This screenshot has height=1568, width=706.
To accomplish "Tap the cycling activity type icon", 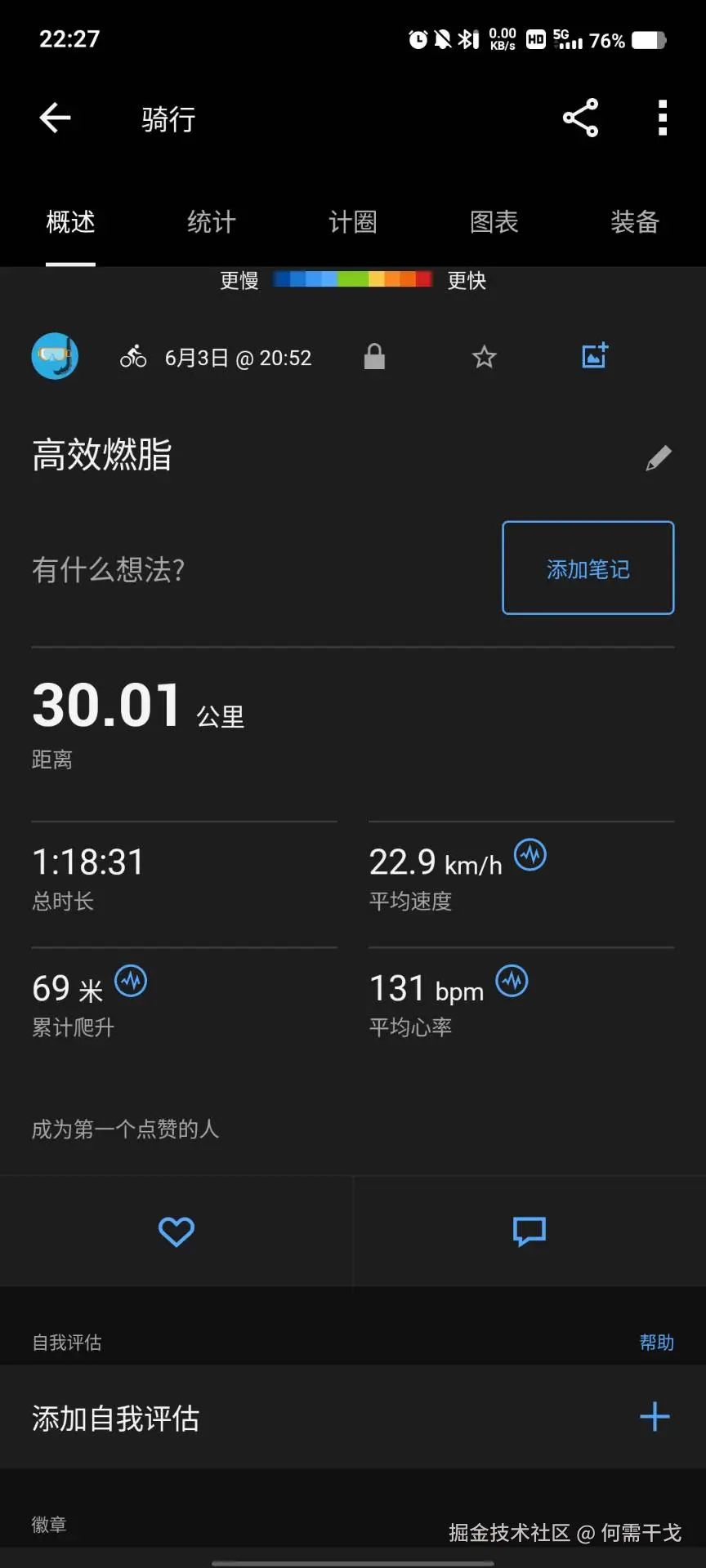I will click(x=132, y=357).
